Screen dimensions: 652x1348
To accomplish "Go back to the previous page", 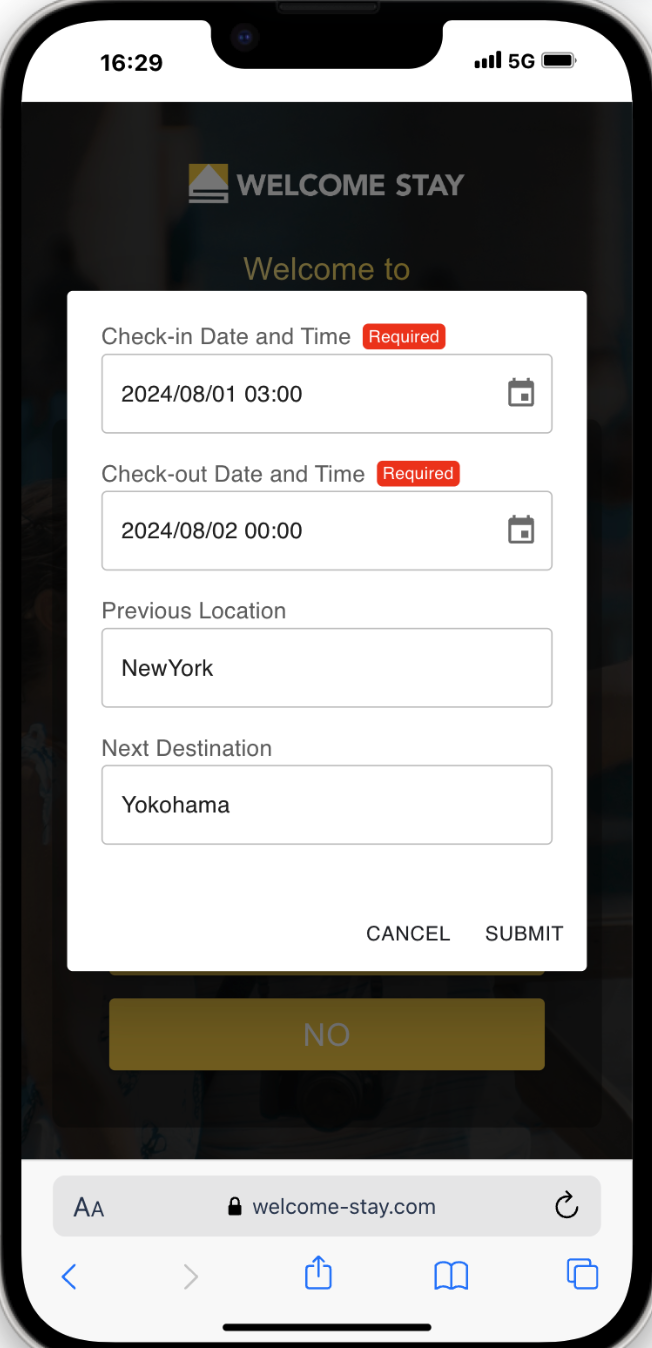I will 69,1275.
